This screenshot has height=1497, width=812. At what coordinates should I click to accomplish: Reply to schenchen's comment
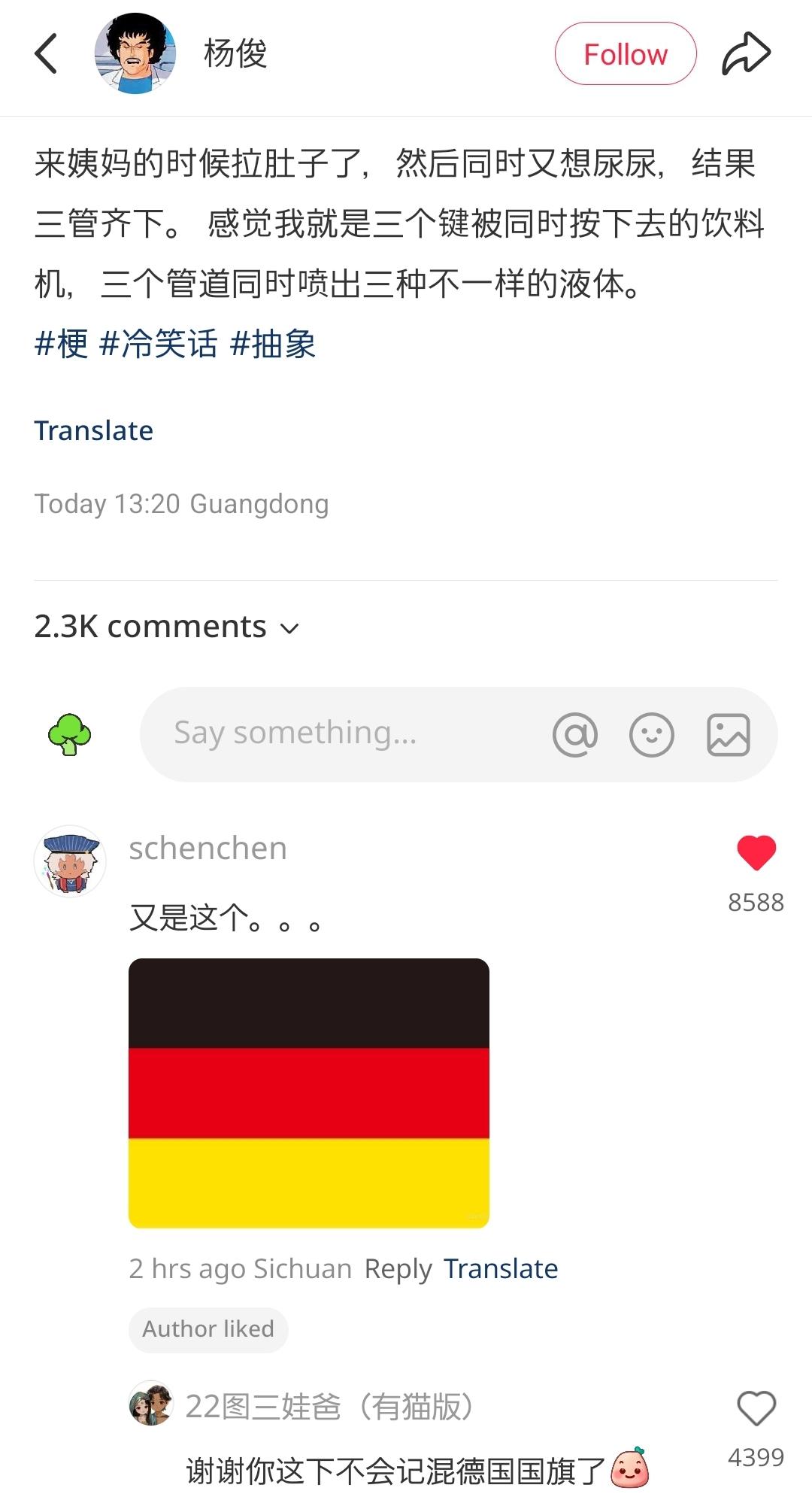click(398, 1269)
